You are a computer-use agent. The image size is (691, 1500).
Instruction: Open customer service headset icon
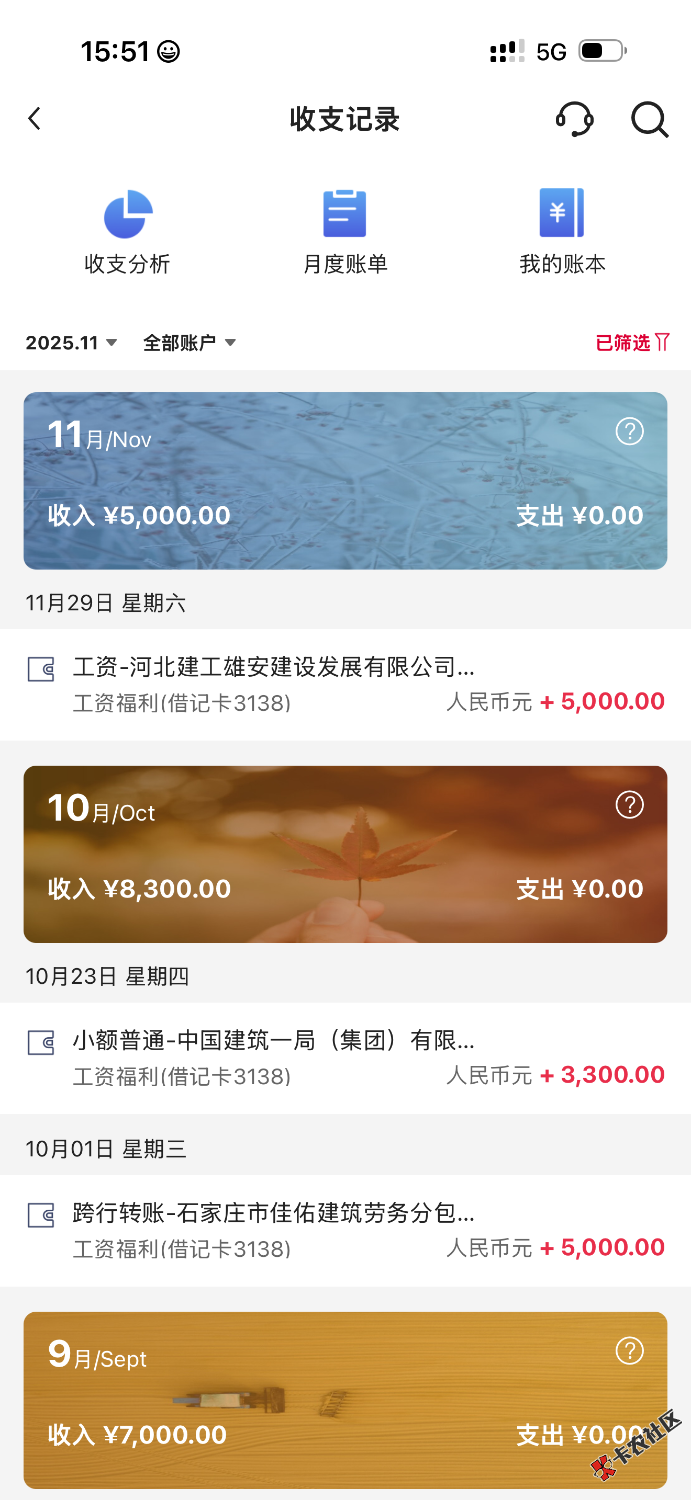[x=574, y=119]
